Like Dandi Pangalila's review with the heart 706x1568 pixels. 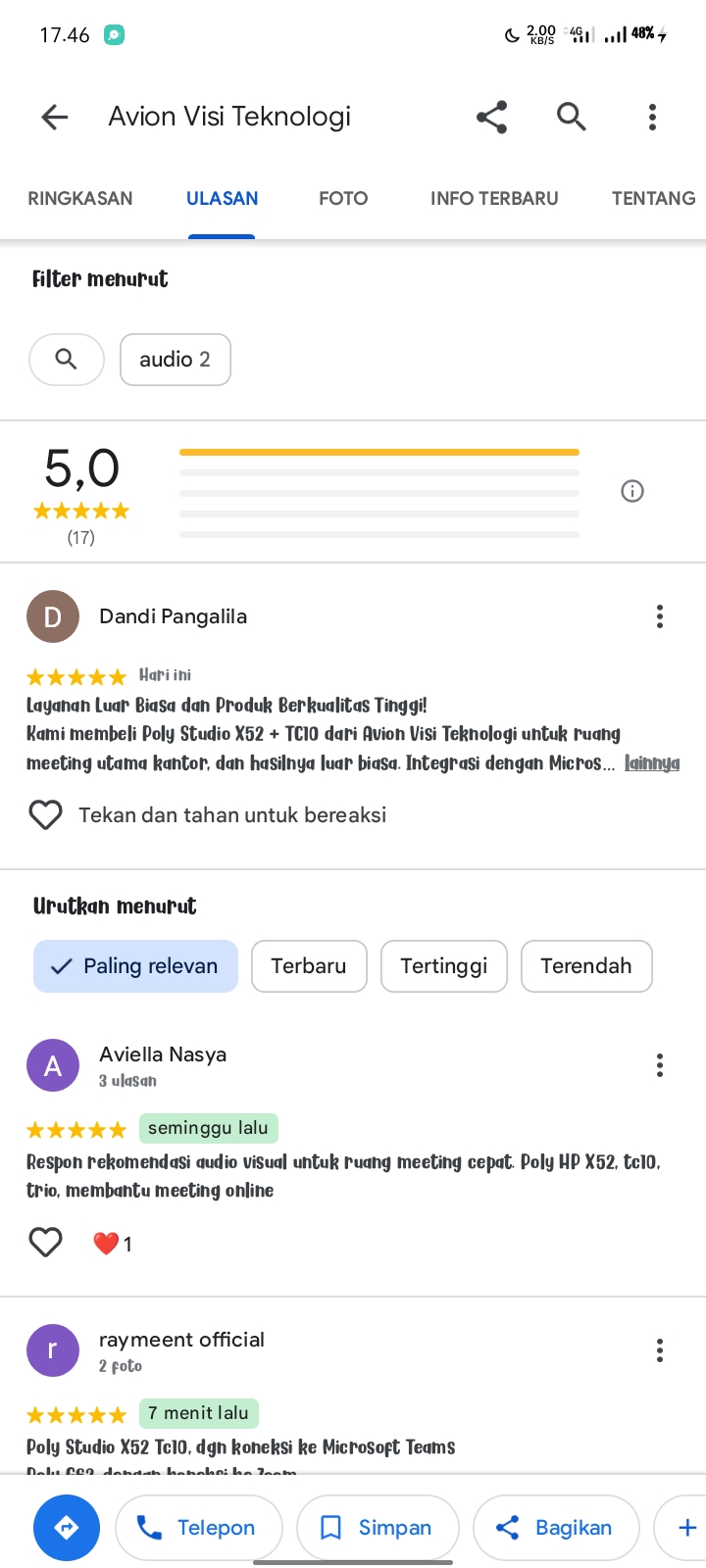(46, 815)
